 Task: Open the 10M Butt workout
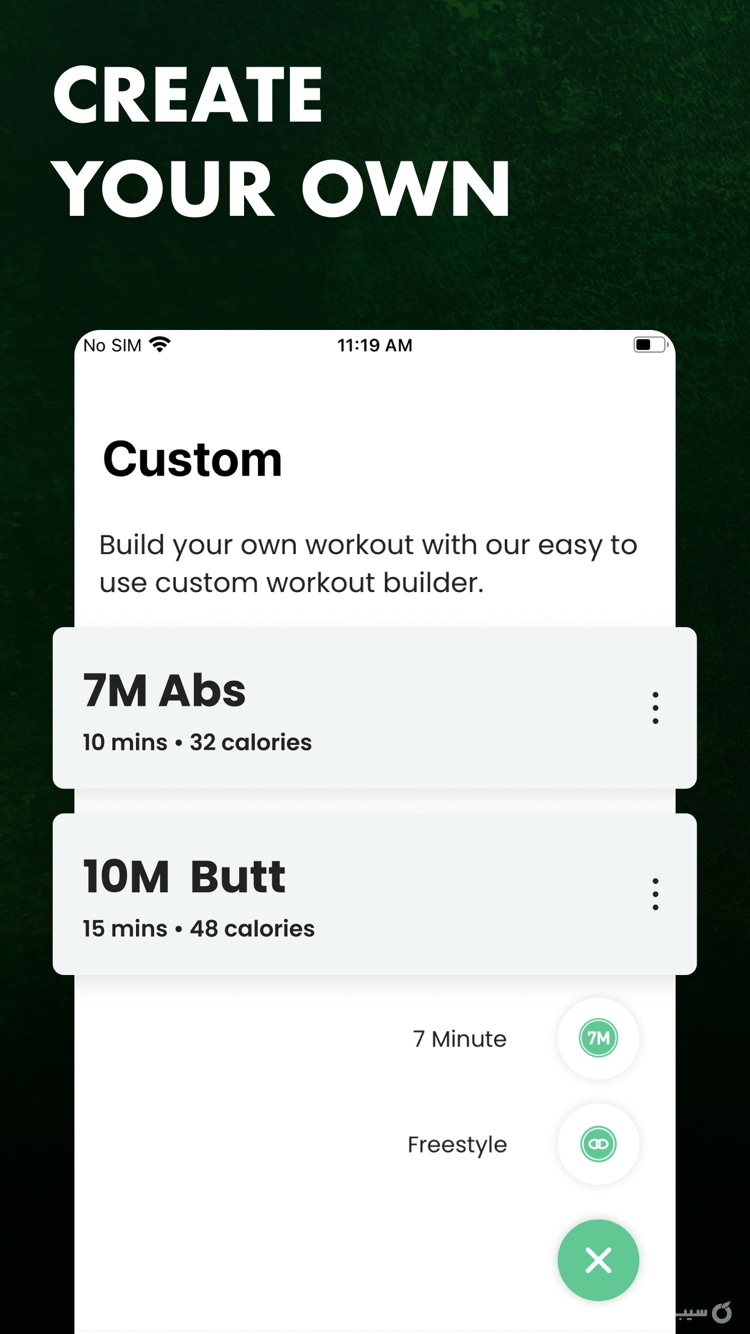click(x=300, y=893)
